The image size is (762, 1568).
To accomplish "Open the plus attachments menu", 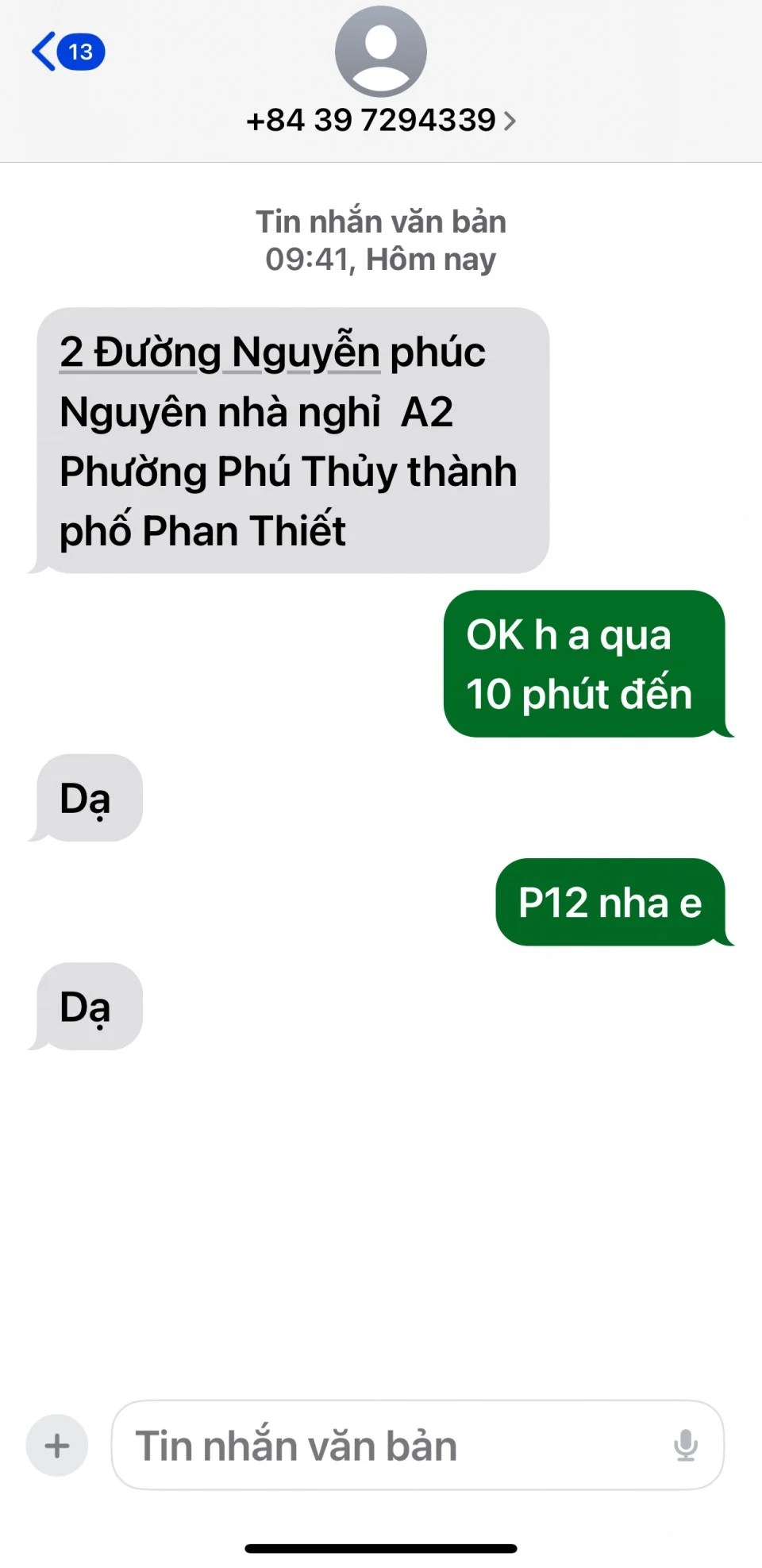I will click(x=56, y=1445).
